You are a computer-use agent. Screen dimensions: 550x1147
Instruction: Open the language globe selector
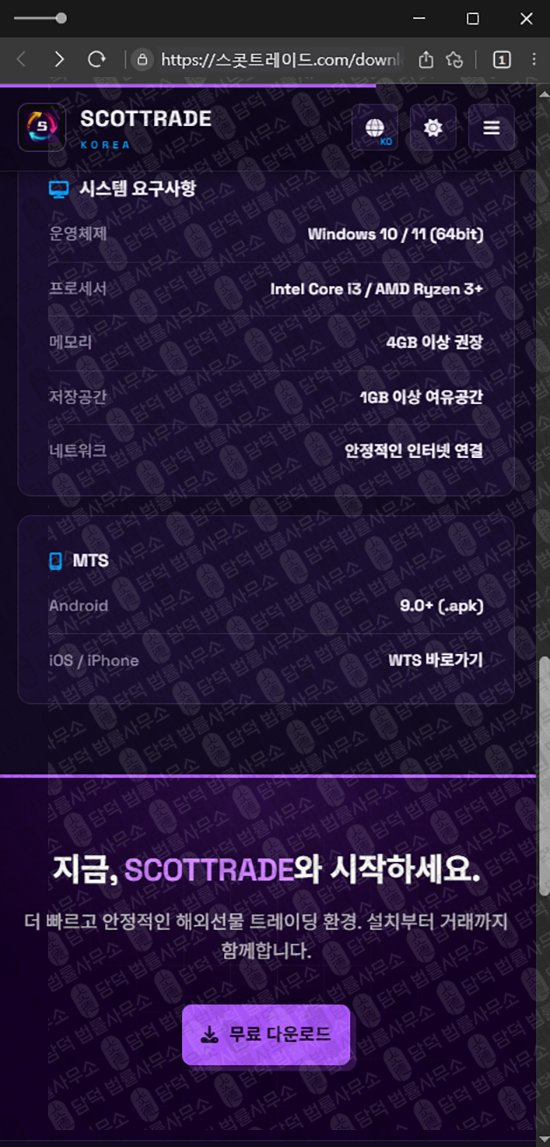click(x=375, y=128)
